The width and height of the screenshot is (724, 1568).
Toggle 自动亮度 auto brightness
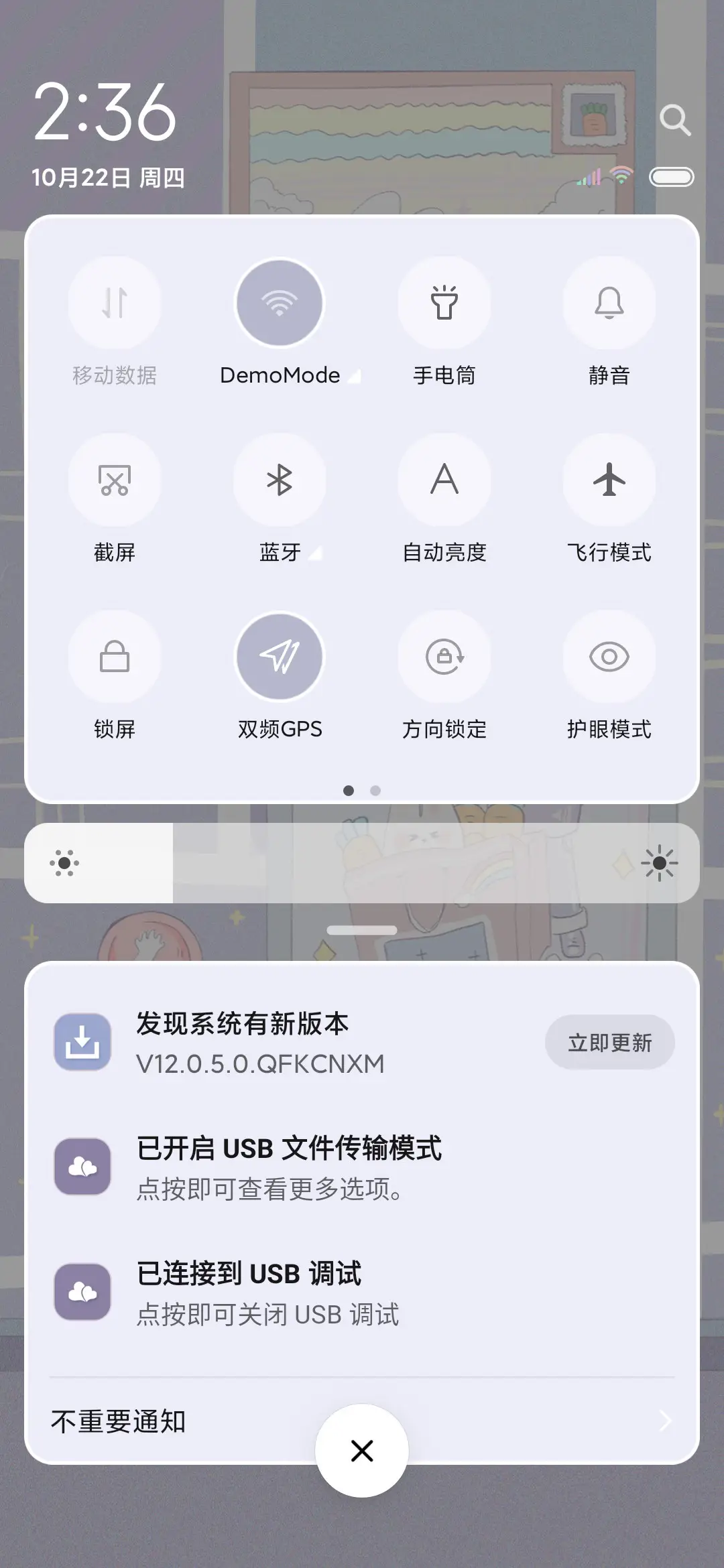click(x=444, y=480)
